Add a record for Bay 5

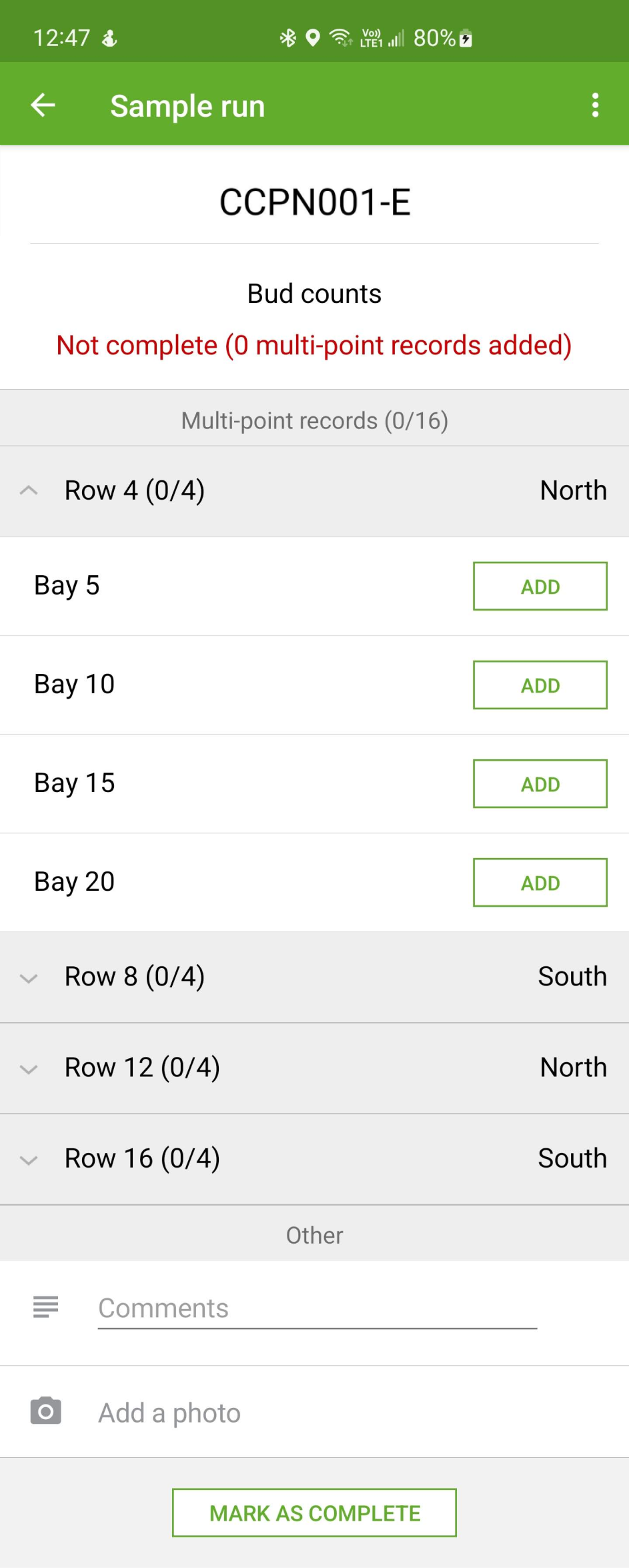click(540, 586)
